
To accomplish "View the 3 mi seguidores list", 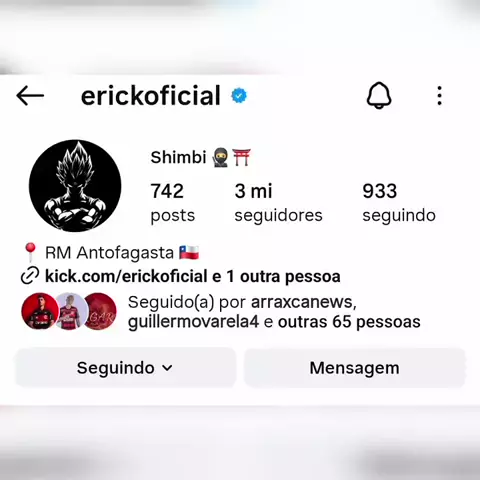I will pos(278,203).
